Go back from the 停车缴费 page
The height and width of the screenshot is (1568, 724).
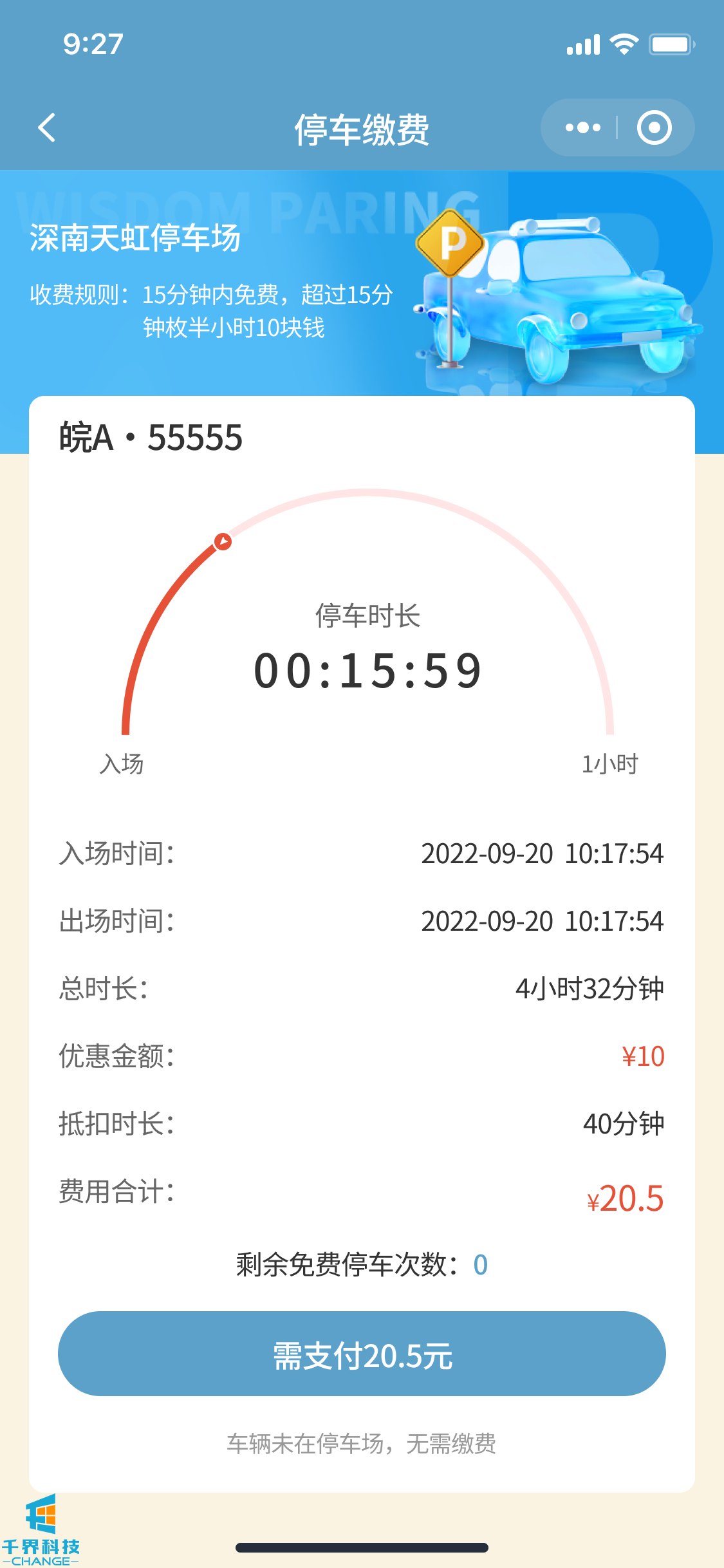47,127
